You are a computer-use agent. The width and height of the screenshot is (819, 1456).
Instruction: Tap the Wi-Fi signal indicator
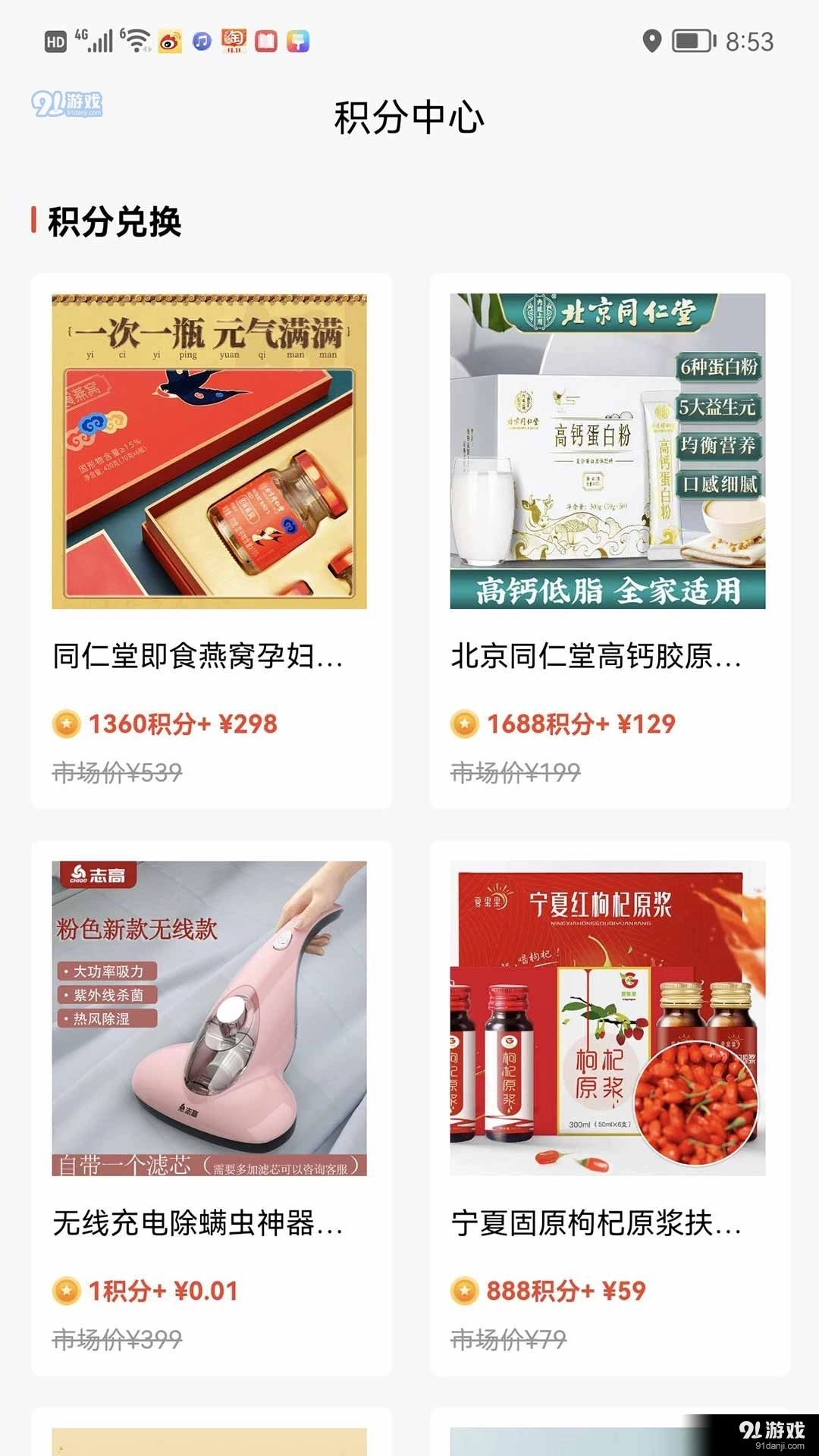137,42
